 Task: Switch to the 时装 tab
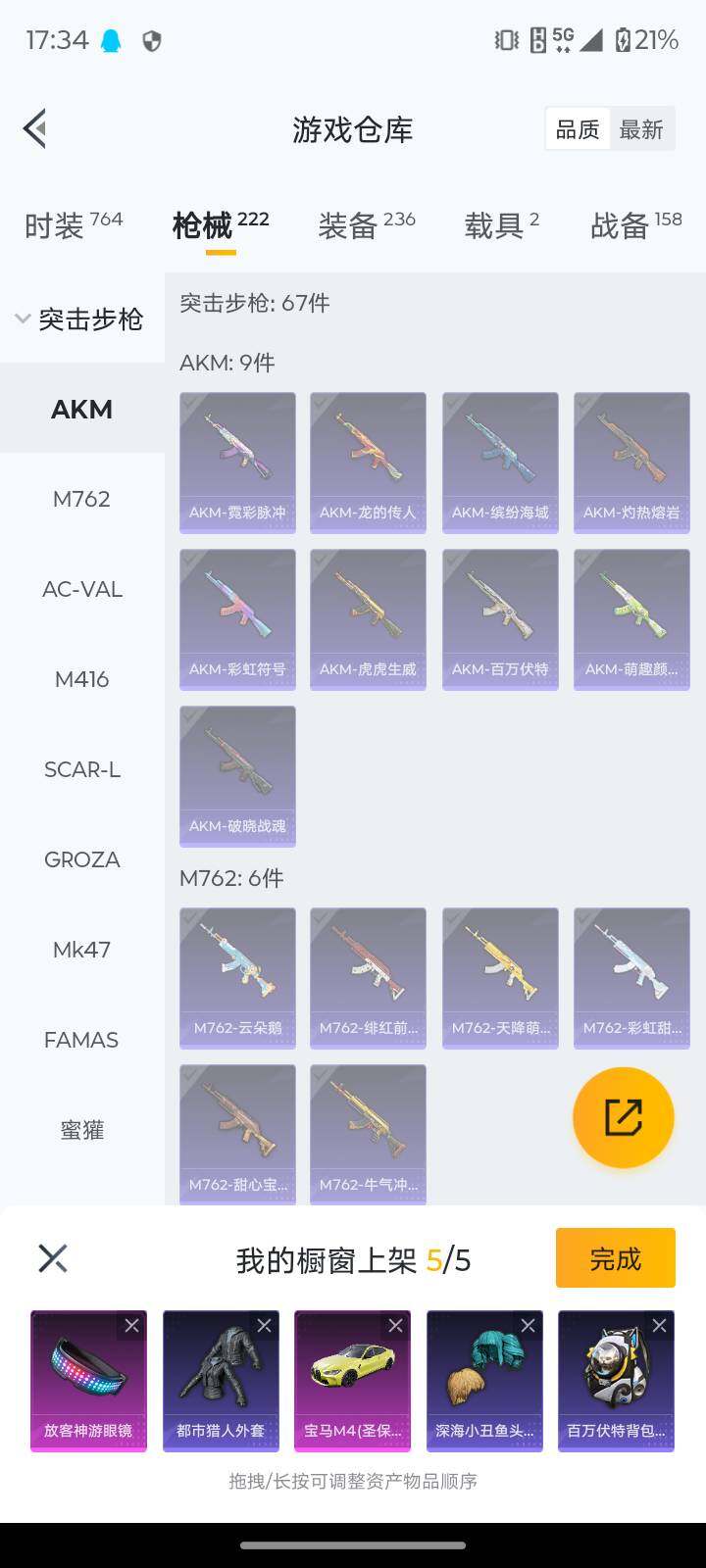(x=74, y=225)
